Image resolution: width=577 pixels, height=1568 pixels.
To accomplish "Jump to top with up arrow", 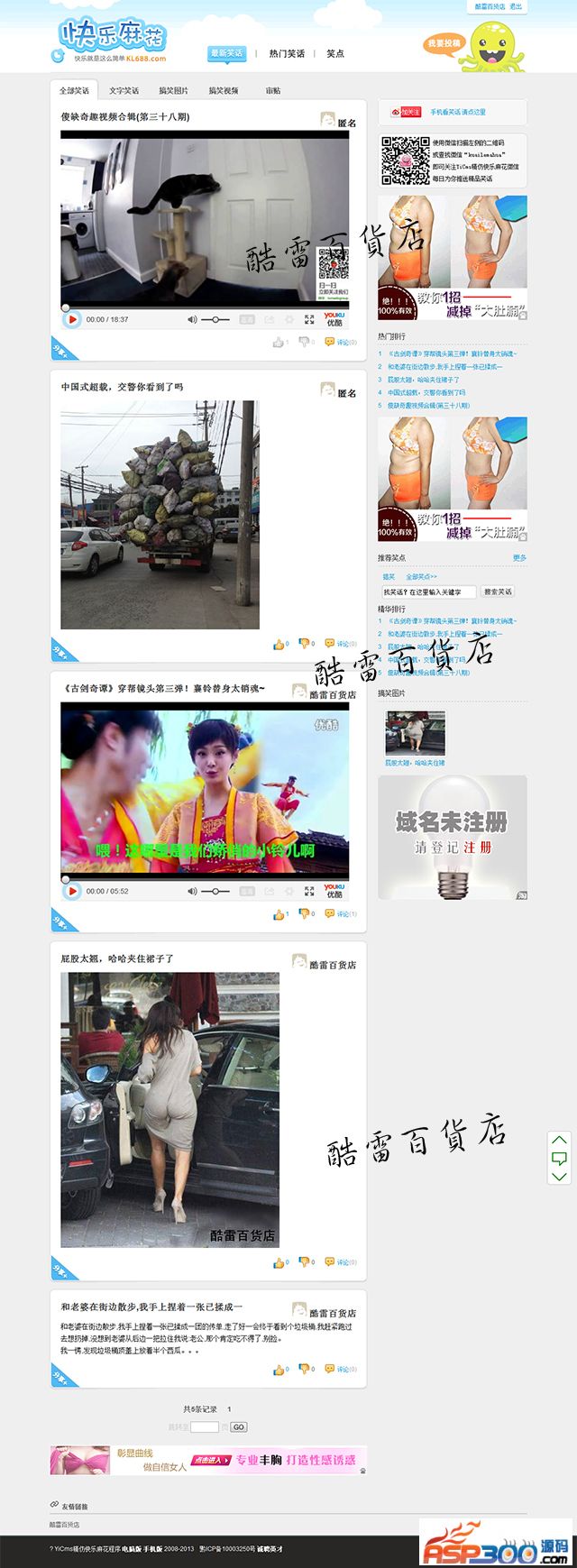I will point(559,1141).
